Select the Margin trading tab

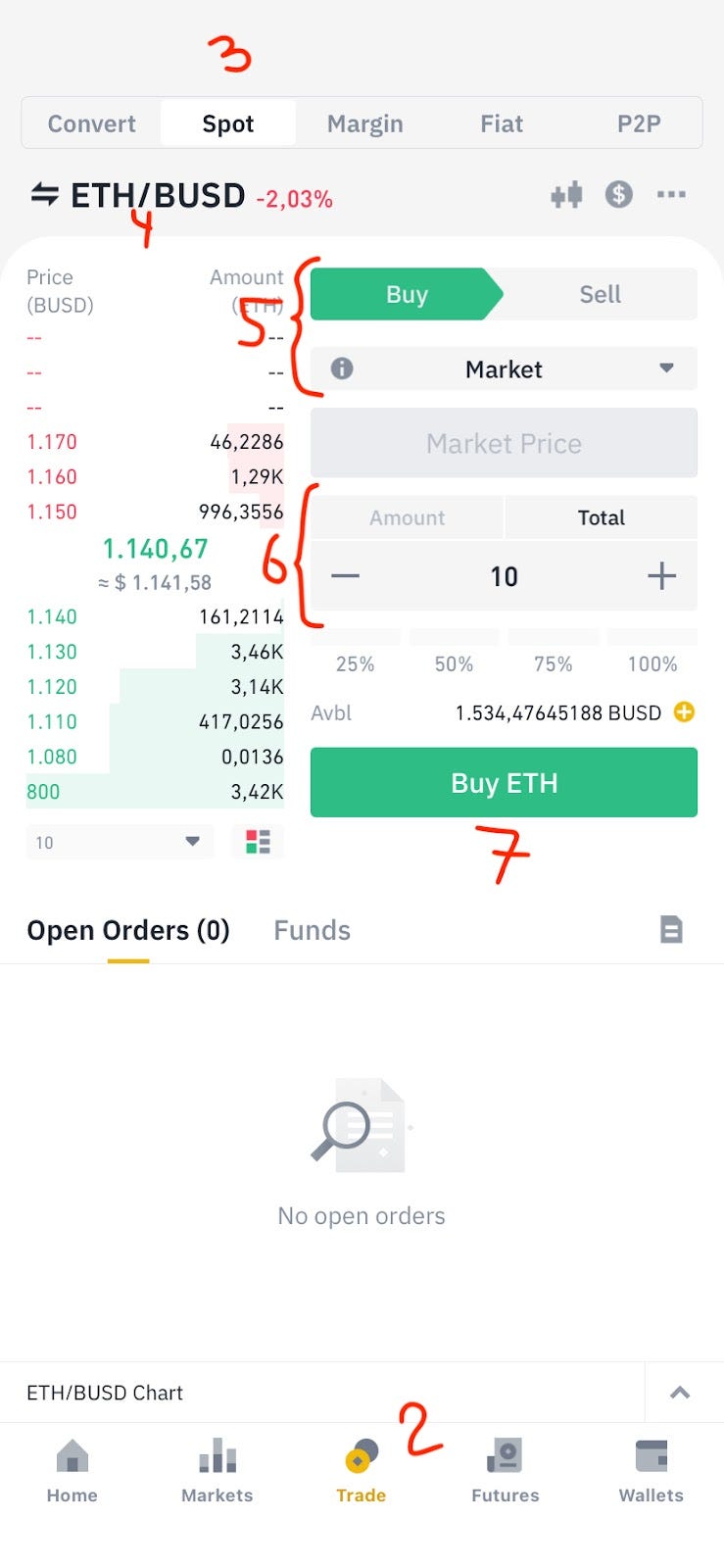364,122
